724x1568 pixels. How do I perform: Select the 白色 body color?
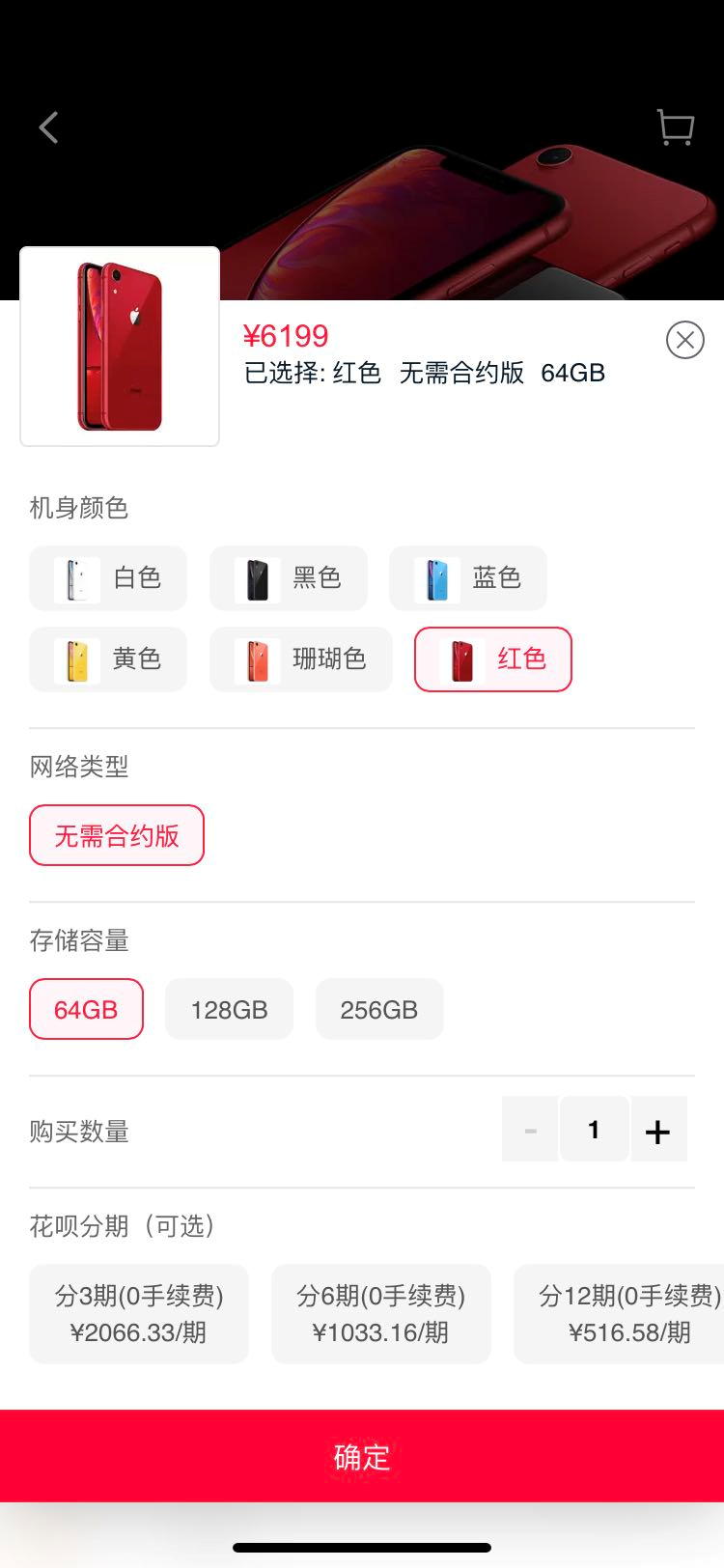108,578
